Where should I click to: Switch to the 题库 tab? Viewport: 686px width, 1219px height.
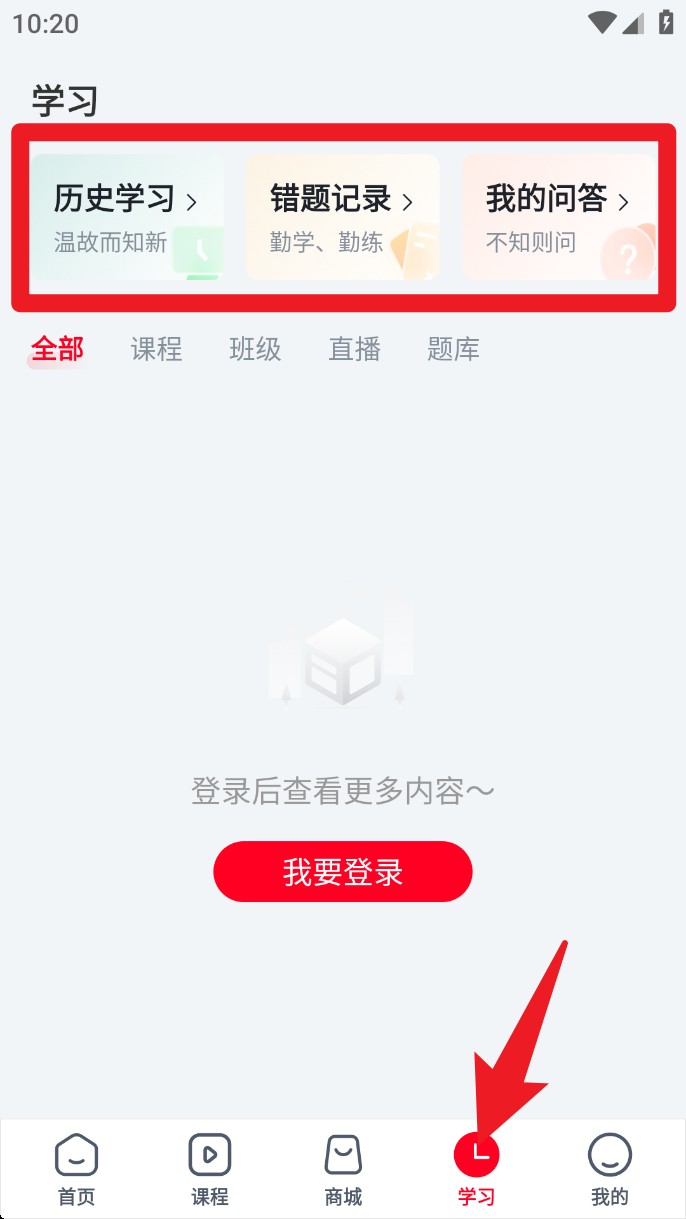453,349
